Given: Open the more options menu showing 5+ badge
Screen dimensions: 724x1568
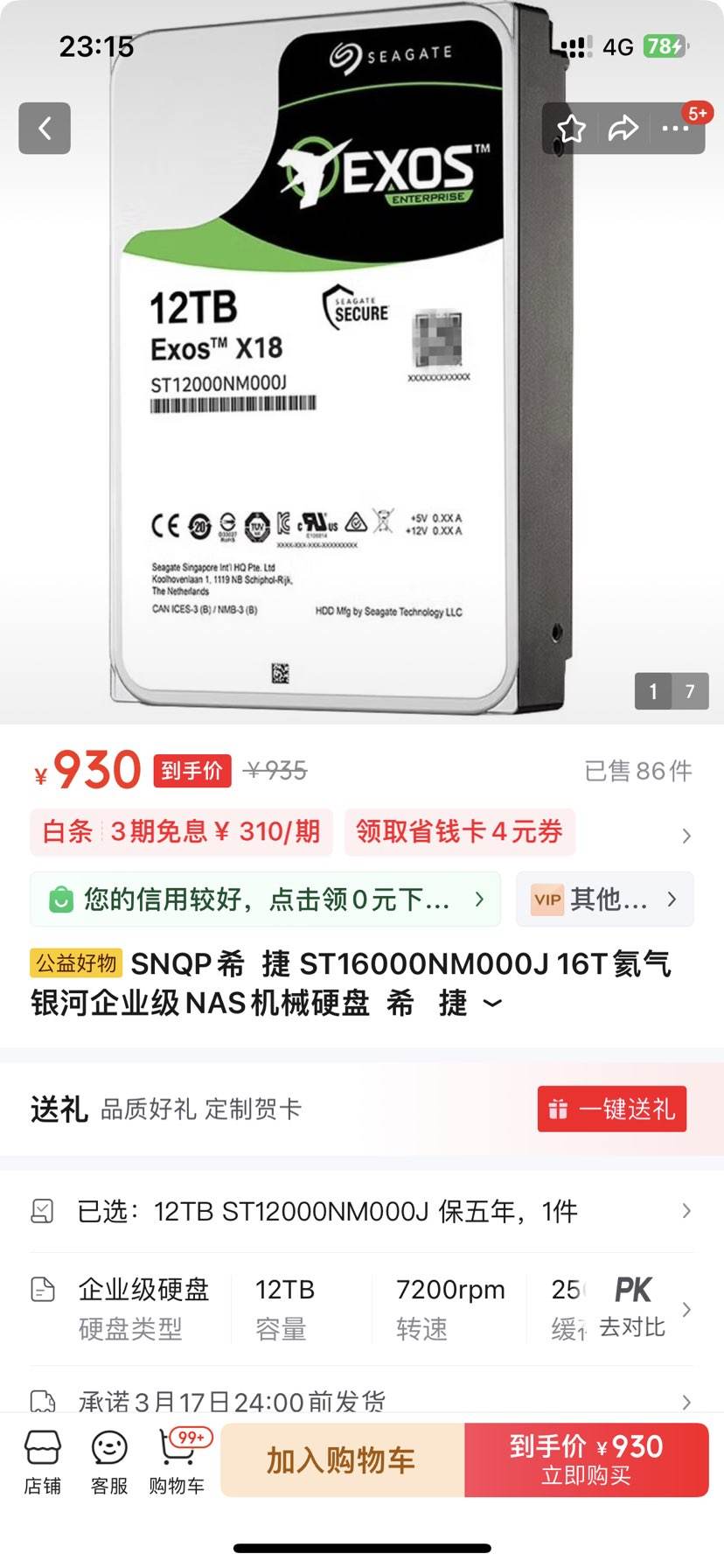Looking at the screenshot, I should [676, 129].
